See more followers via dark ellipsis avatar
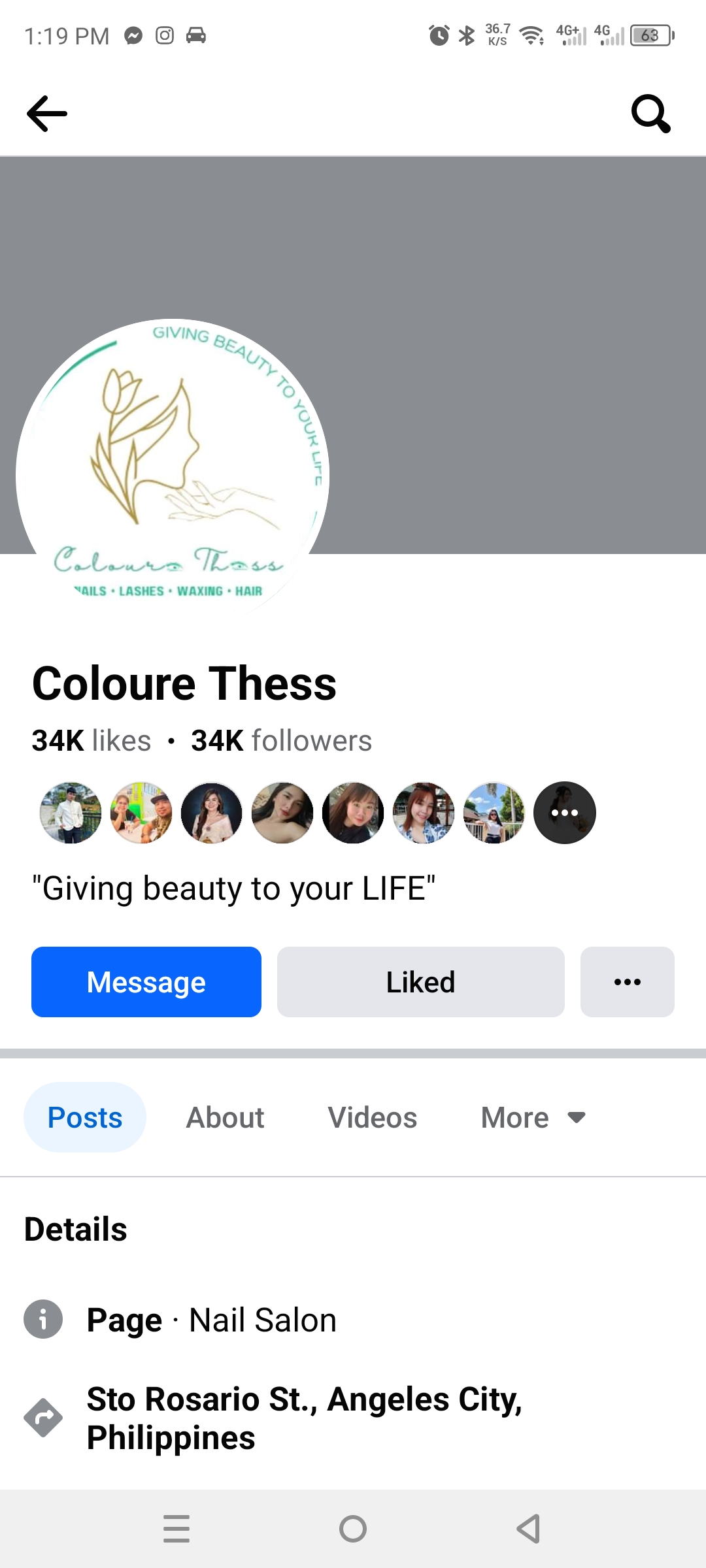706x1568 pixels. [x=564, y=813]
